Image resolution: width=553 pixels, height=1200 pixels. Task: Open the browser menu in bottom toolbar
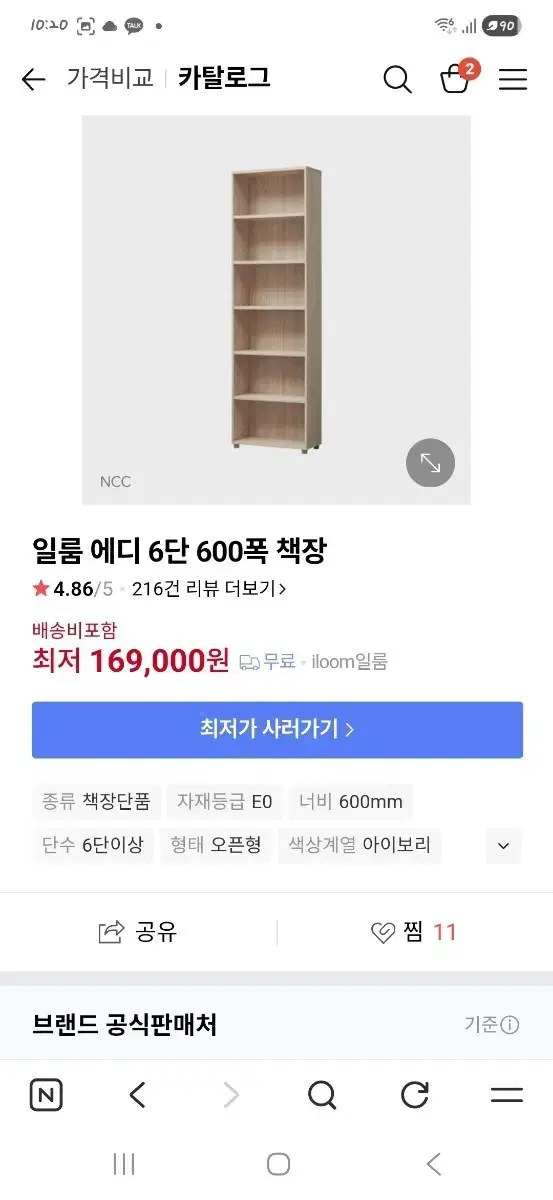coord(507,1095)
